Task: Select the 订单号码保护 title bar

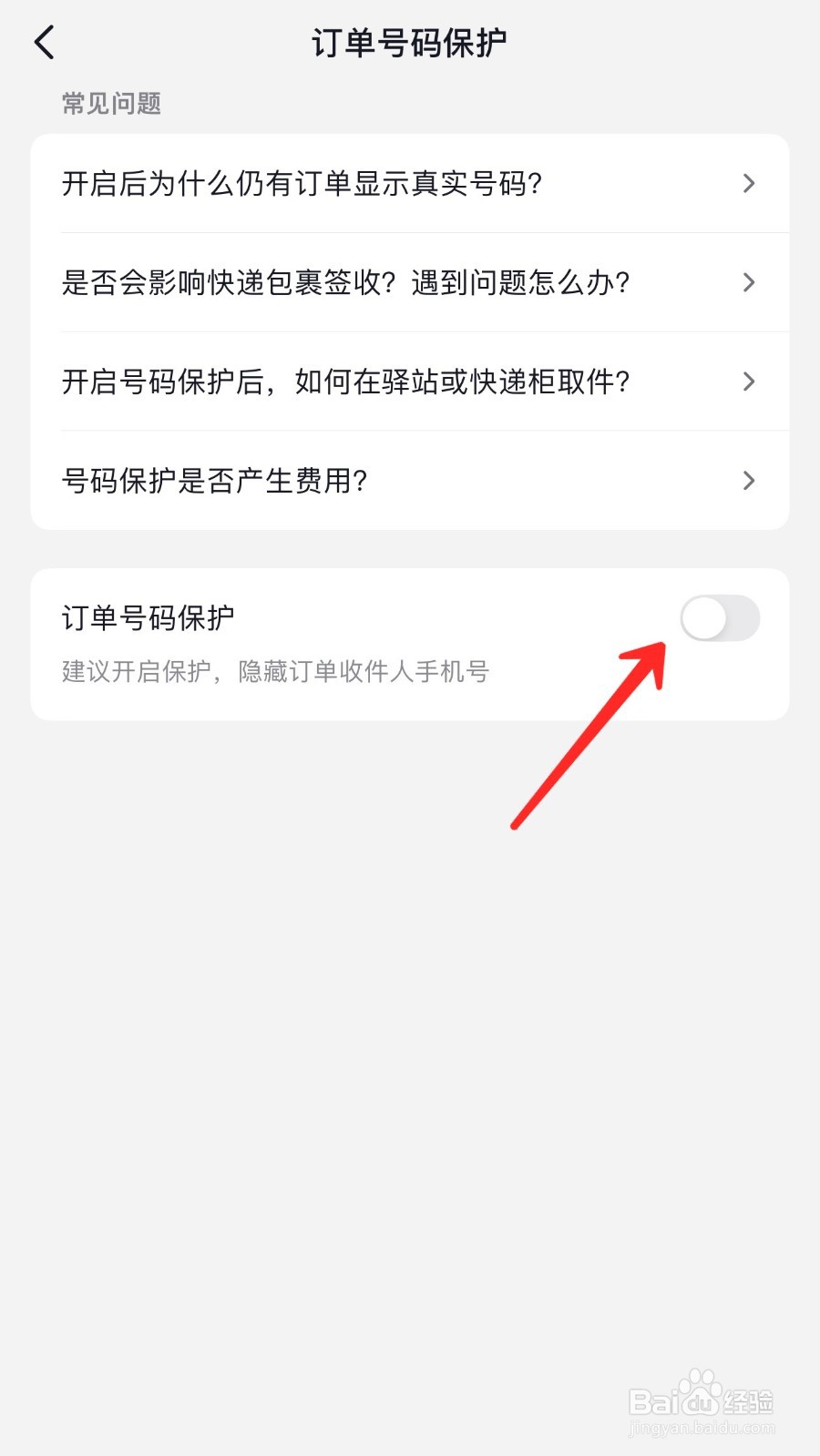Action: [x=410, y=42]
